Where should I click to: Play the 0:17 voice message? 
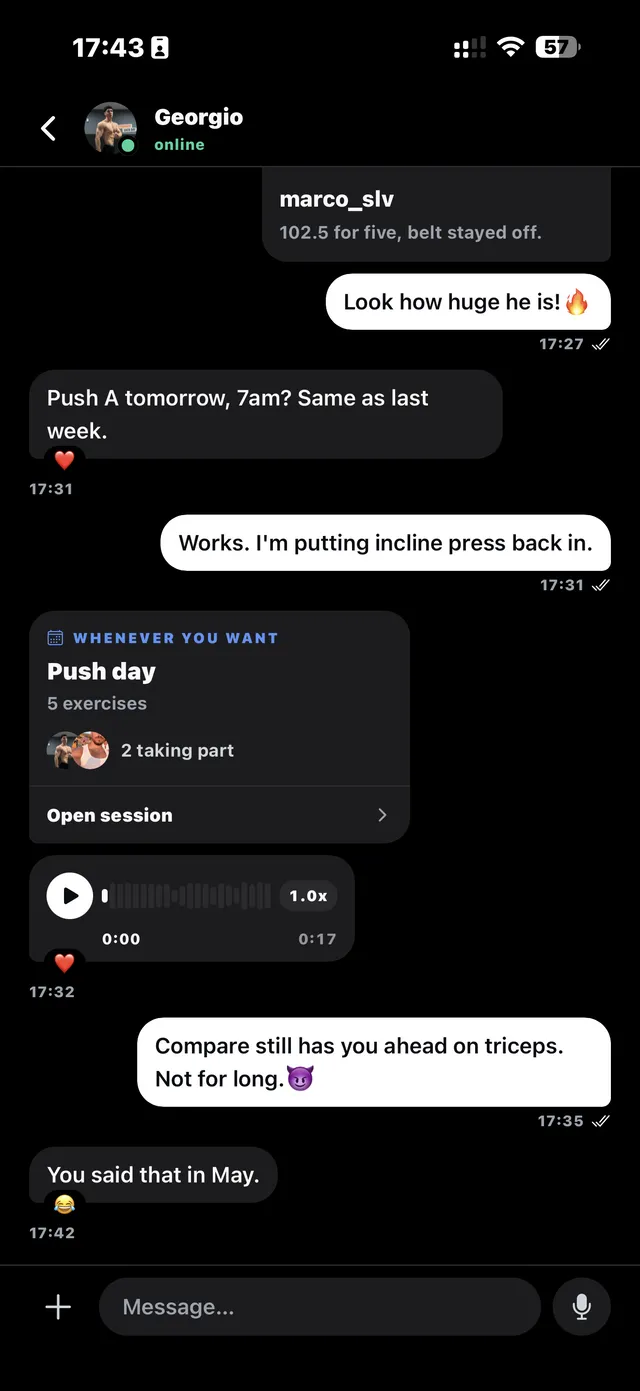(x=70, y=895)
